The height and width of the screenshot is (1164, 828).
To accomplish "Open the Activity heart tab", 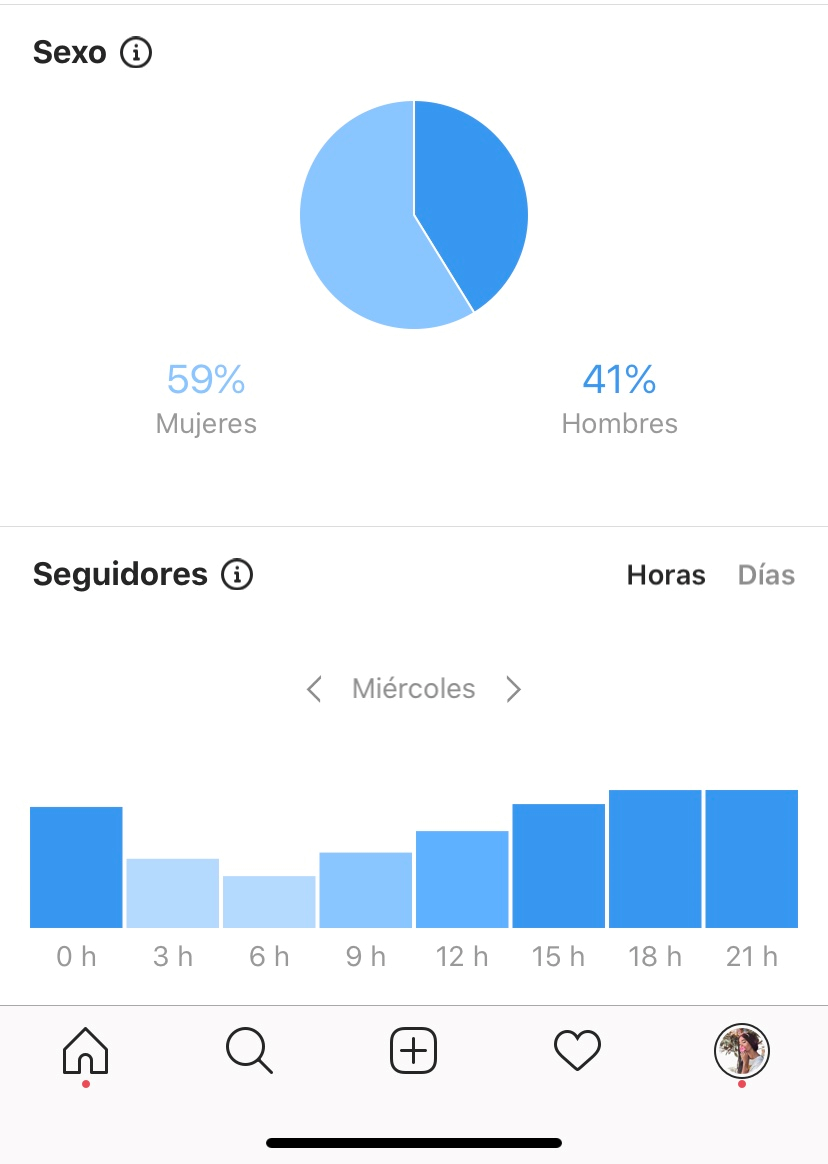I will coord(577,1051).
